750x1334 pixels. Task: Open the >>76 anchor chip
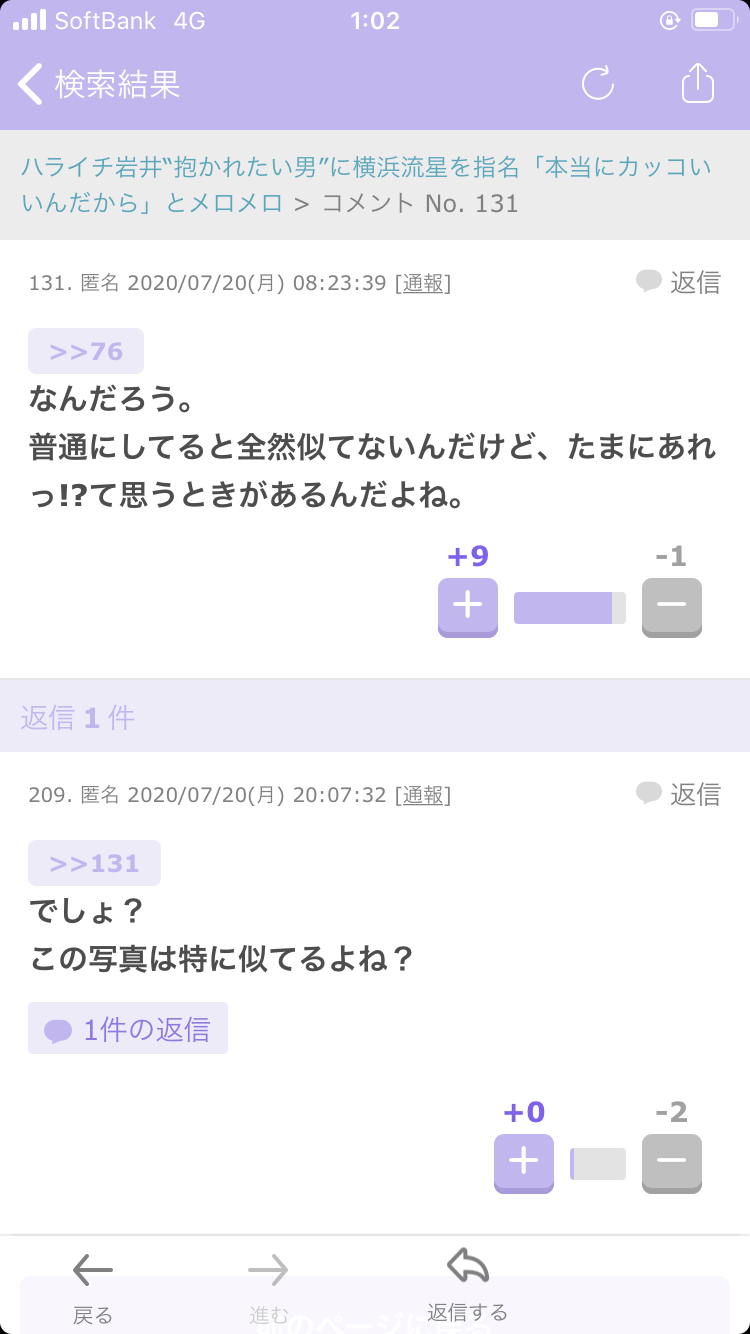[86, 351]
